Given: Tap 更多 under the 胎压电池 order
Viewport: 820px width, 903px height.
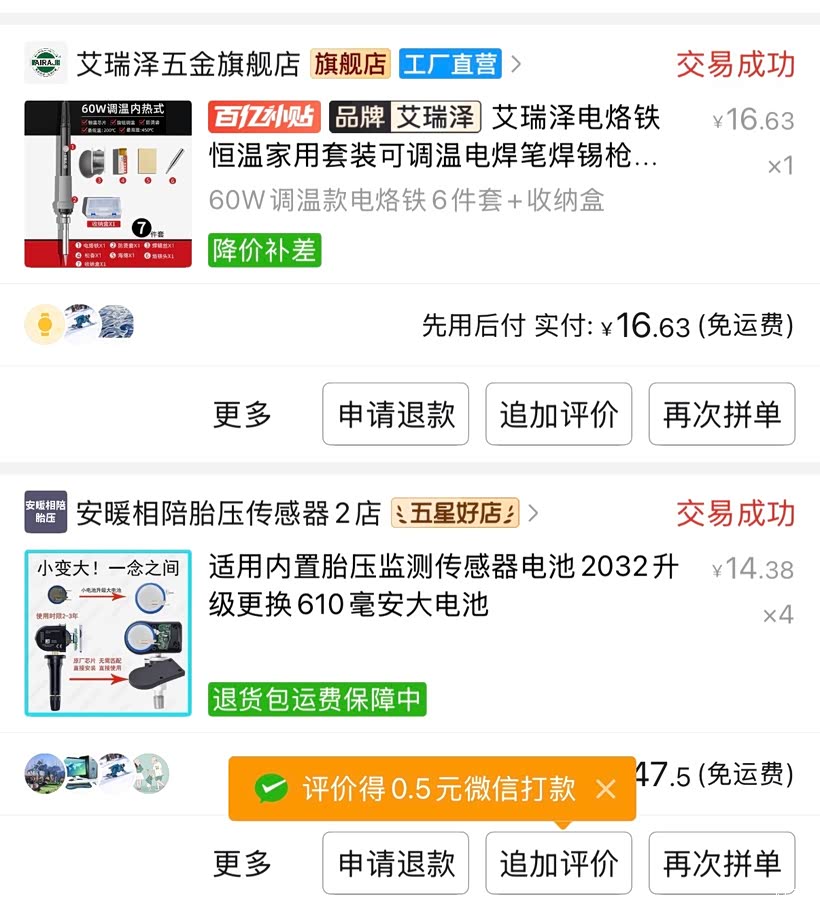Looking at the screenshot, I should point(242,863).
